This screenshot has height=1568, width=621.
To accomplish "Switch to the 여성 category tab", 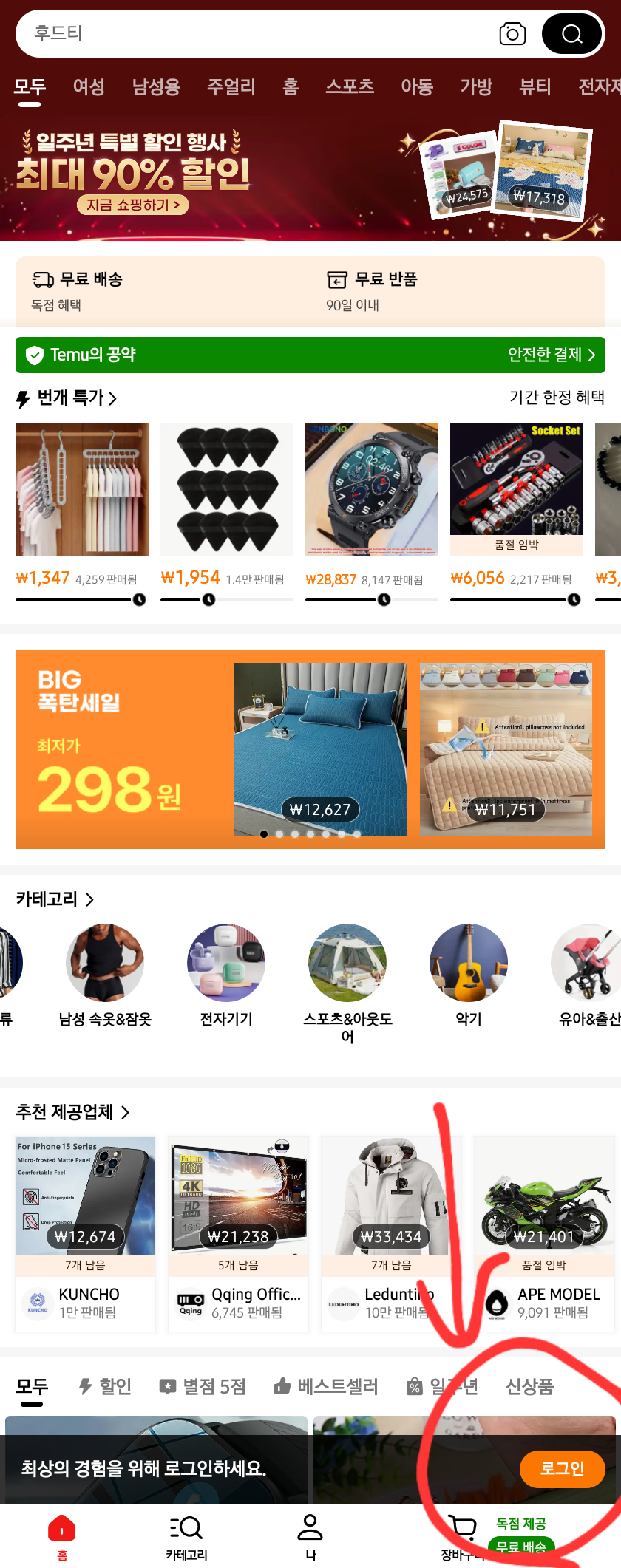I will (88, 87).
